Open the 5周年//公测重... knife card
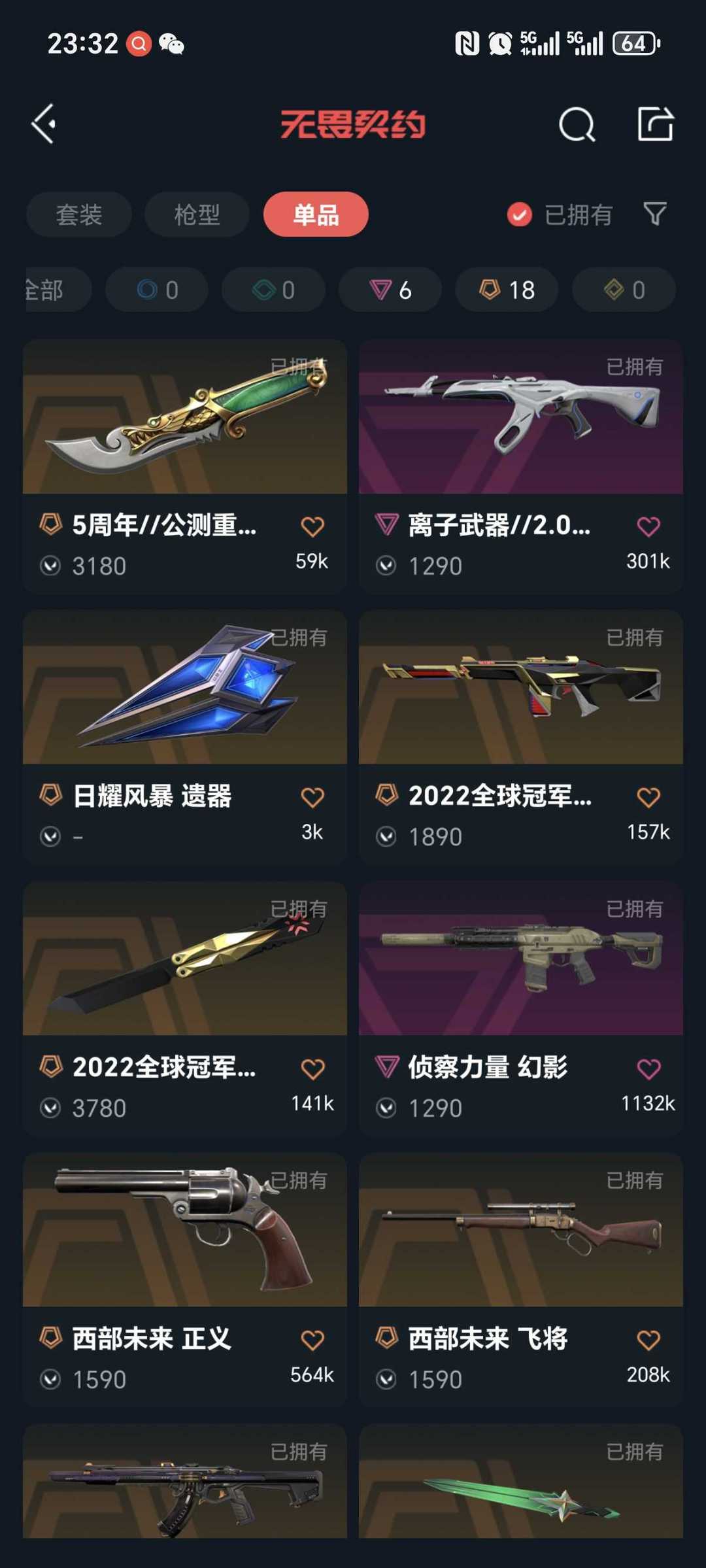 click(x=185, y=466)
